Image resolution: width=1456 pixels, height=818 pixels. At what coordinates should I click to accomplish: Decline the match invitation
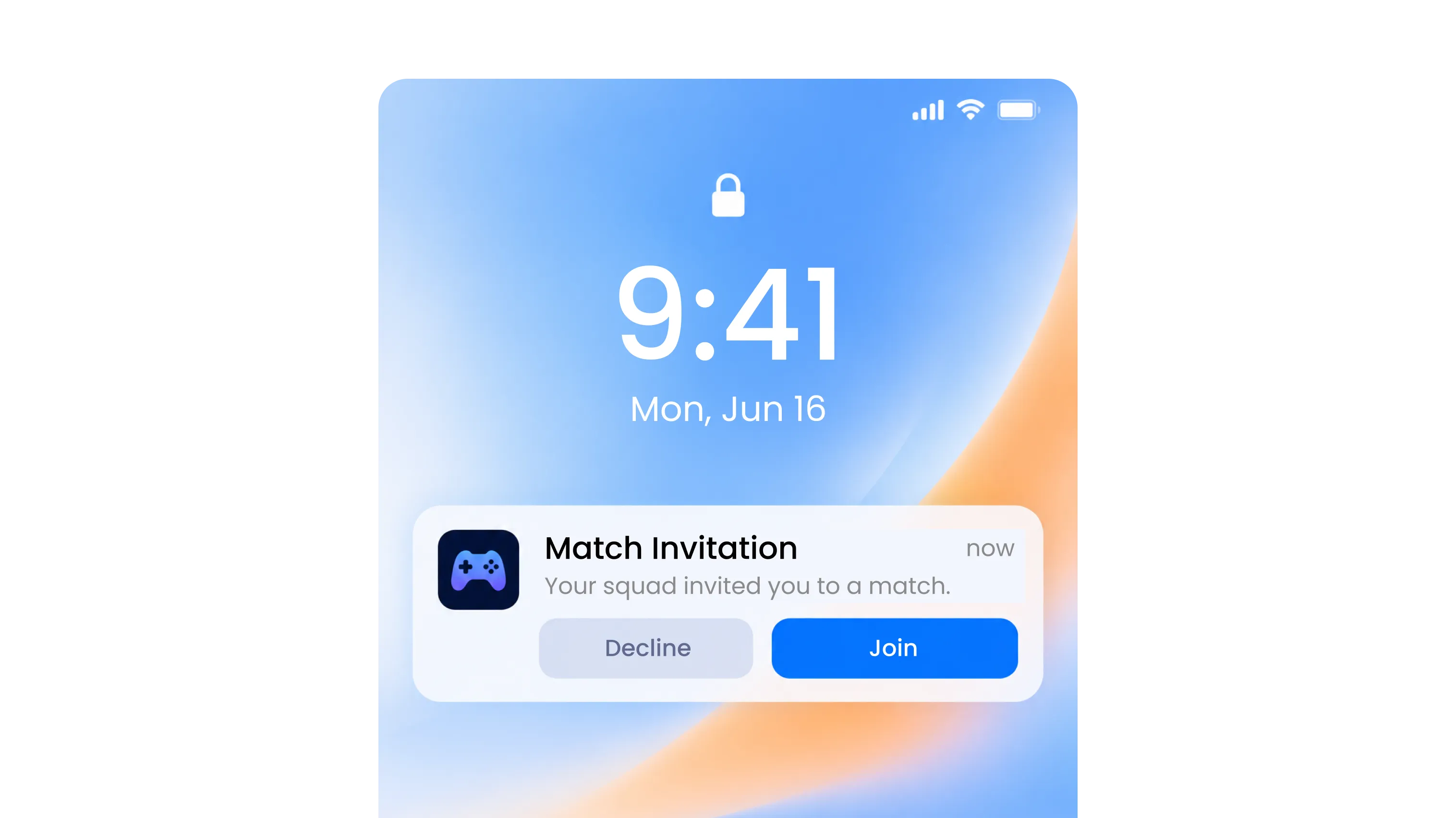(645, 648)
